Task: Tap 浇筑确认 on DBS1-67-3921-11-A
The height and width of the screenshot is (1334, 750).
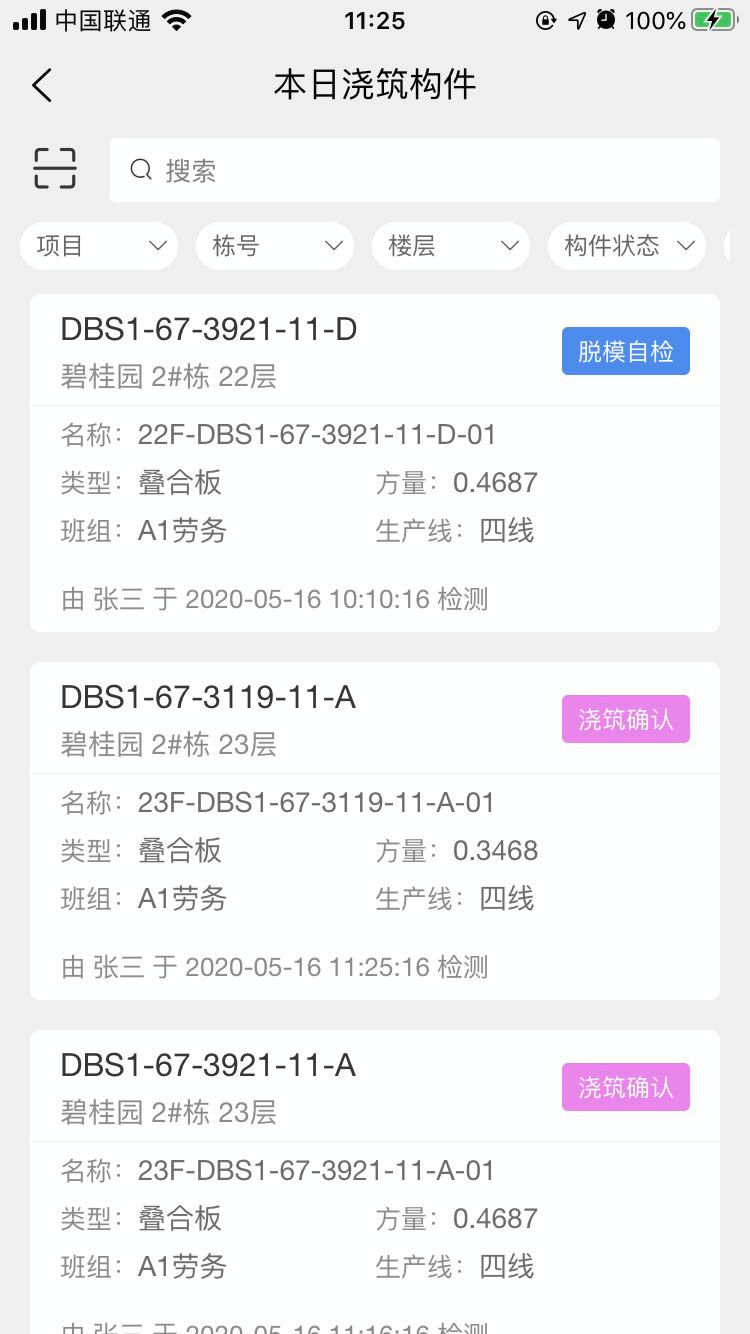Action: [x=625, y=1087]
